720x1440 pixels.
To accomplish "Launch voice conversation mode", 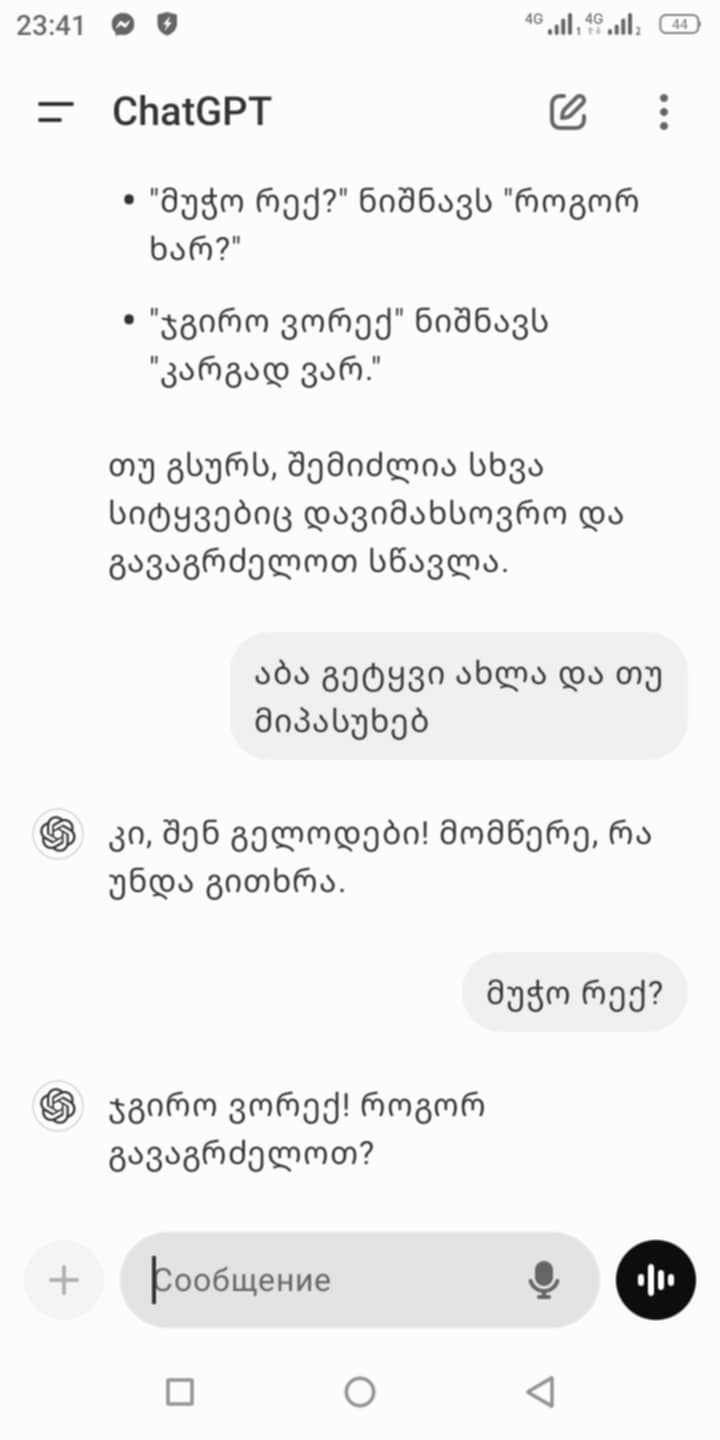I will click(655, 1280).
